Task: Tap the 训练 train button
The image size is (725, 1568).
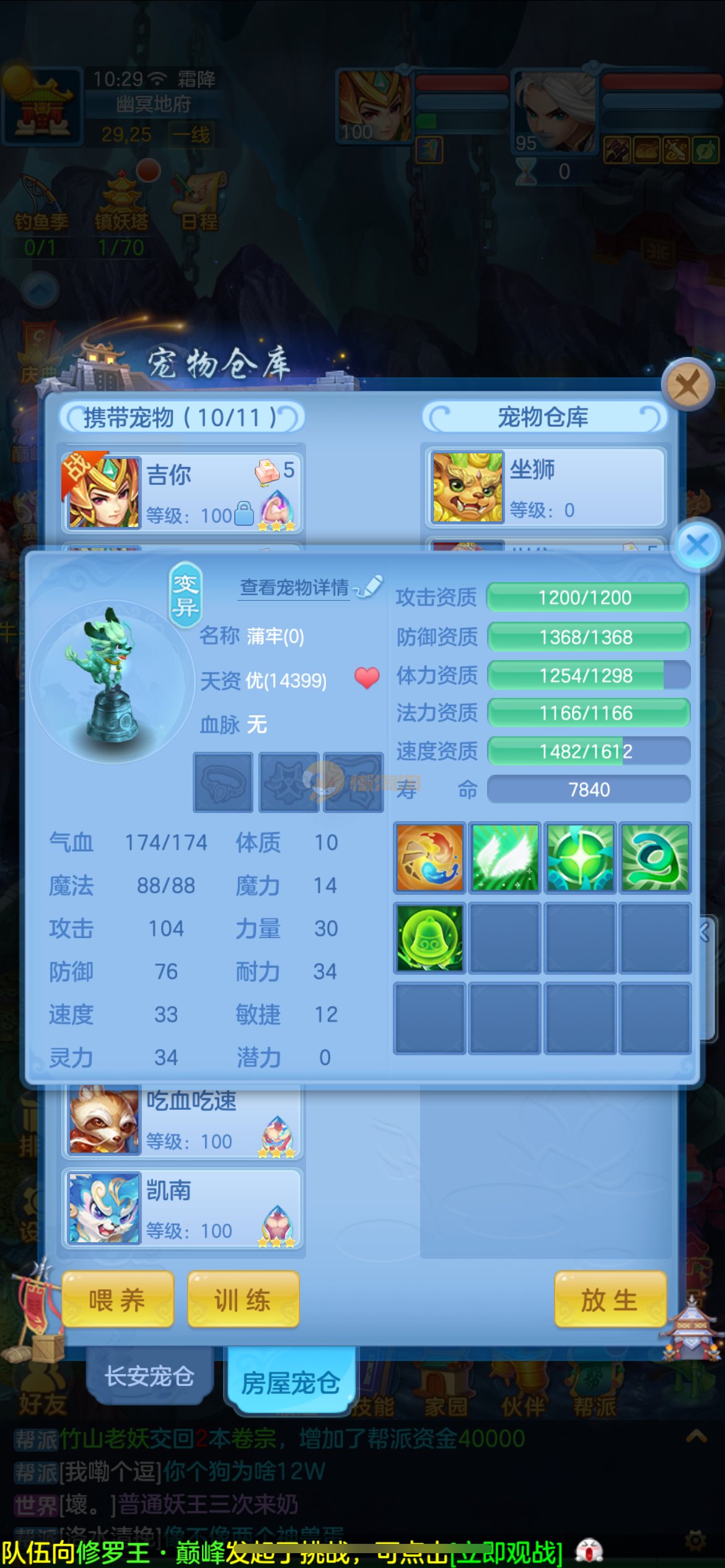Action: pos(243,1299)
